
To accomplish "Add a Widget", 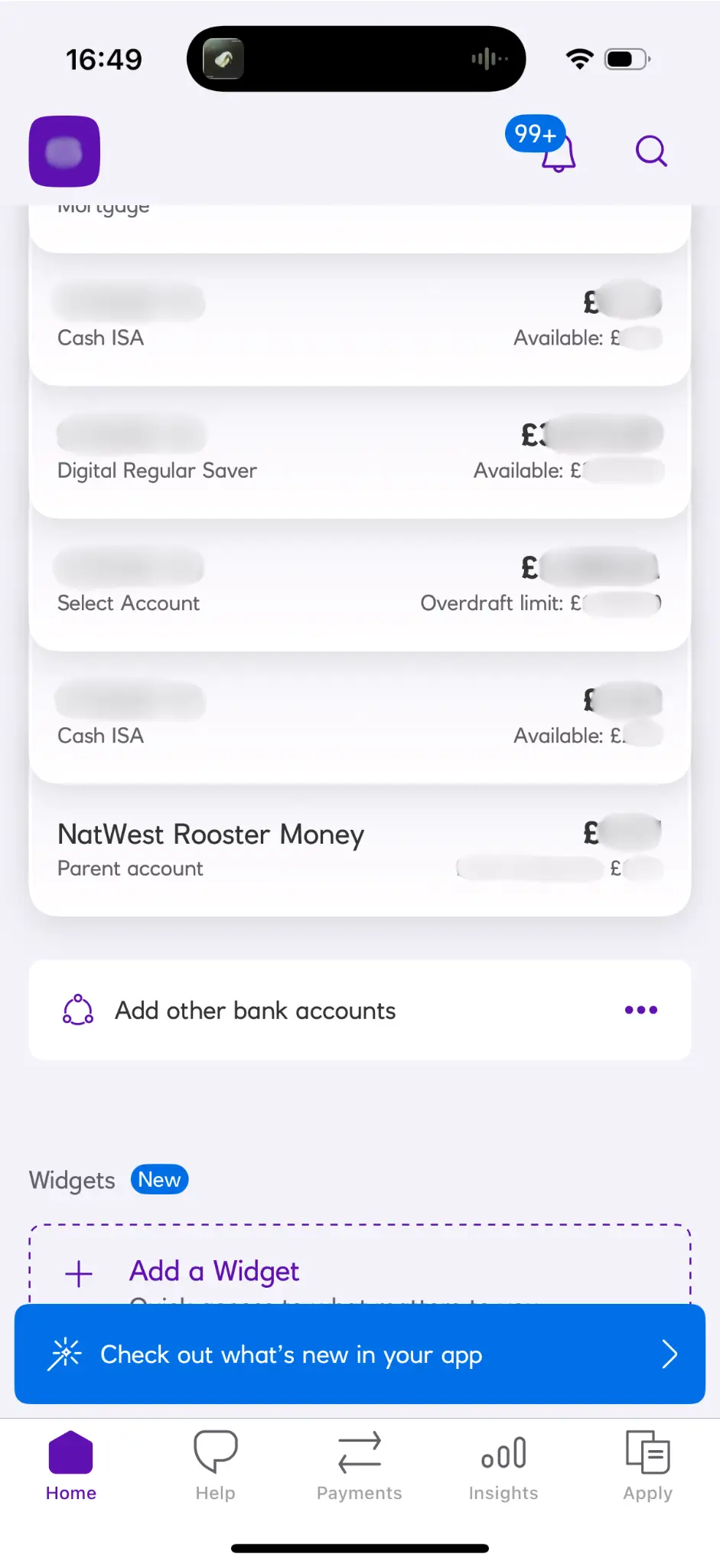I will click(x=214, y=1271).
